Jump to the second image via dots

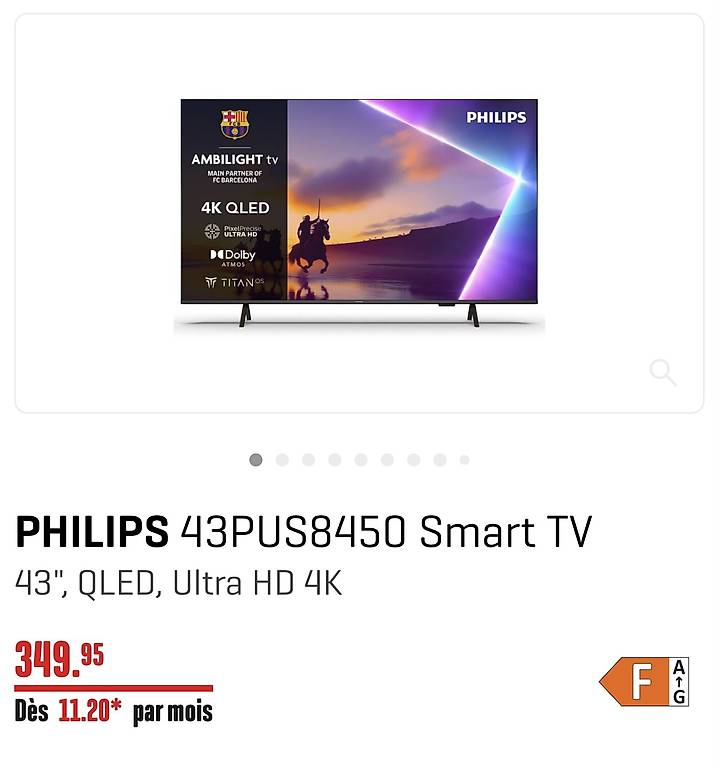(282, 460)
